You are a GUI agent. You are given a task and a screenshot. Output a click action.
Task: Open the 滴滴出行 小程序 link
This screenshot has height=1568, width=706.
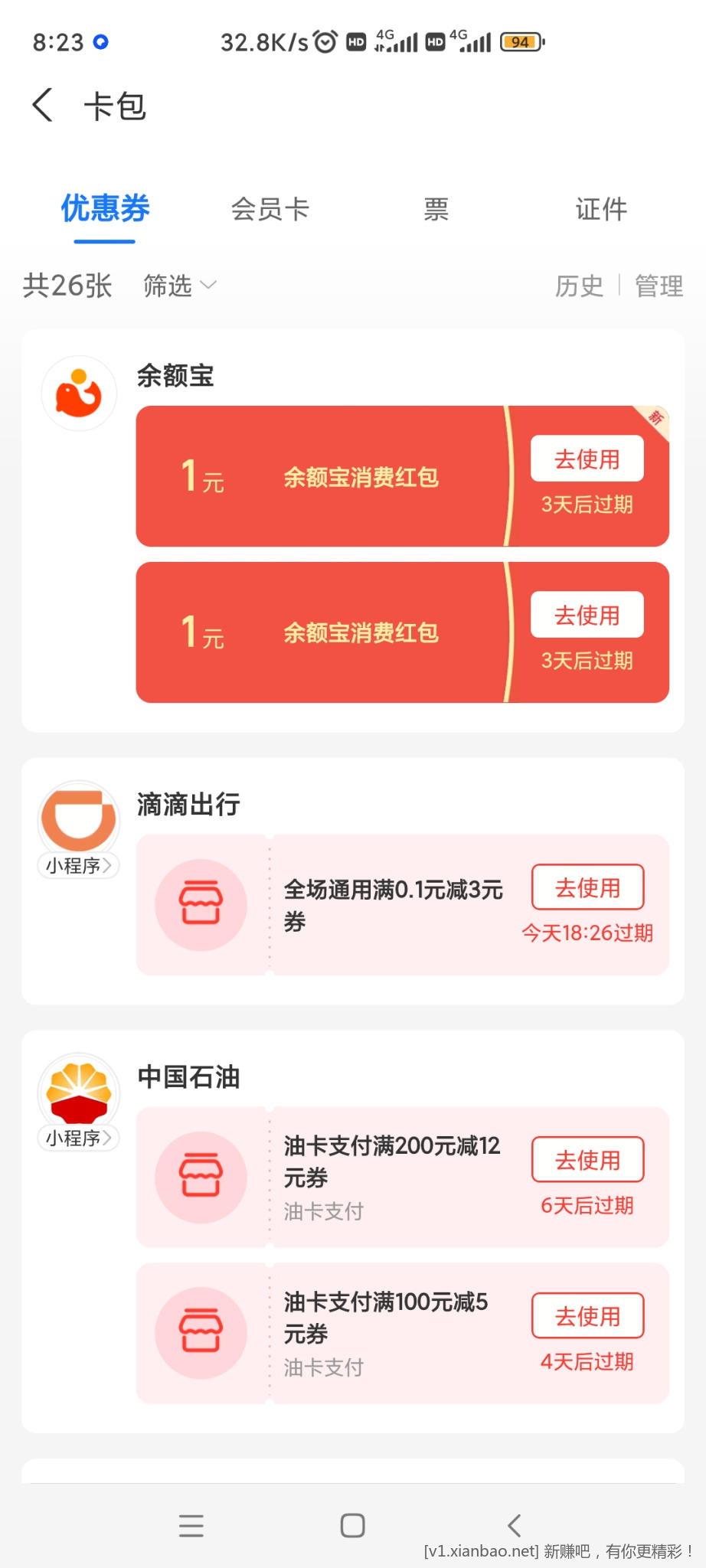point(78,866)
